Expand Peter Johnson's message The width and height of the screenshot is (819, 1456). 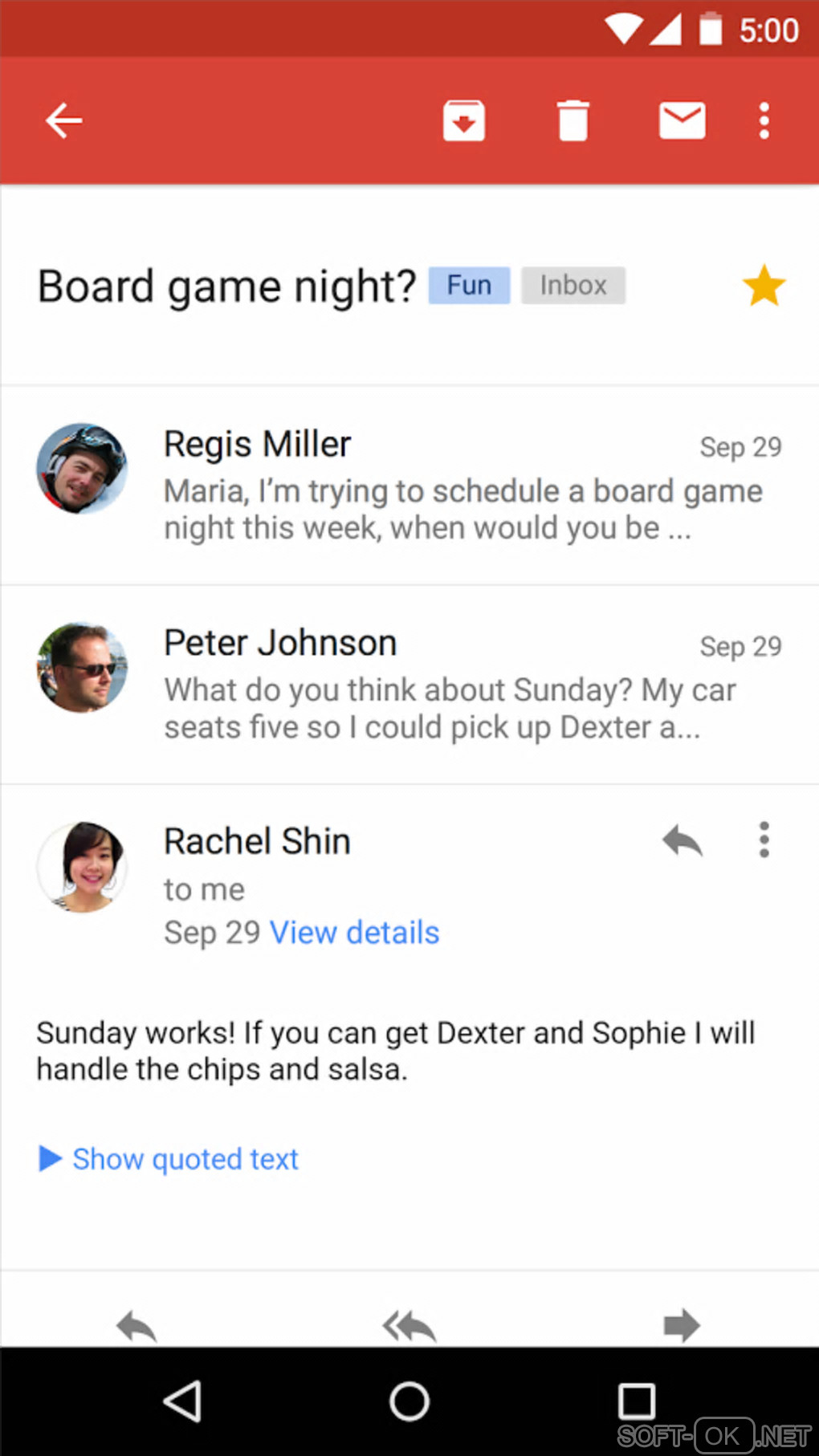coord(462,685)
